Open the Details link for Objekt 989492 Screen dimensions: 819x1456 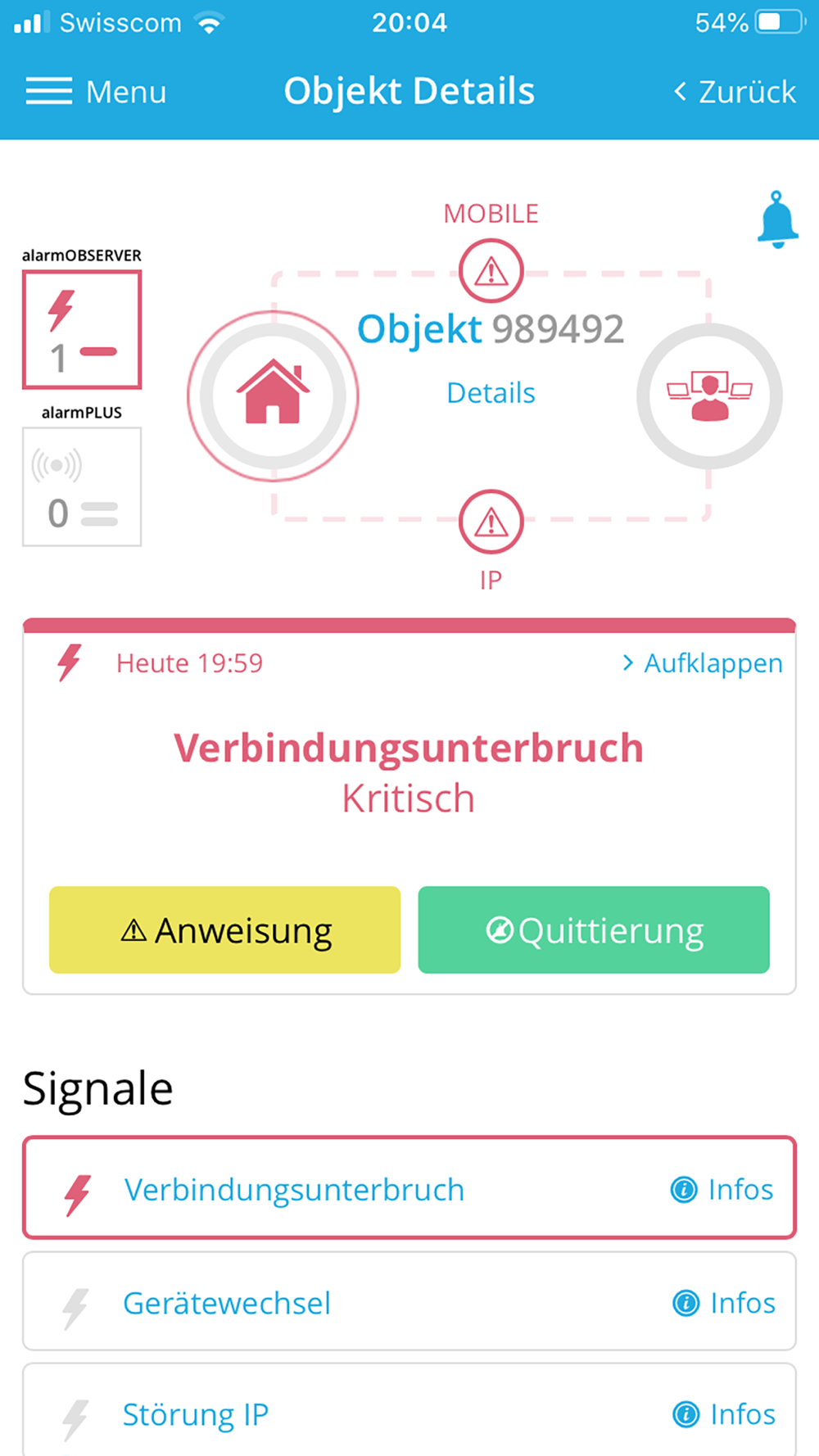(491, 393)
